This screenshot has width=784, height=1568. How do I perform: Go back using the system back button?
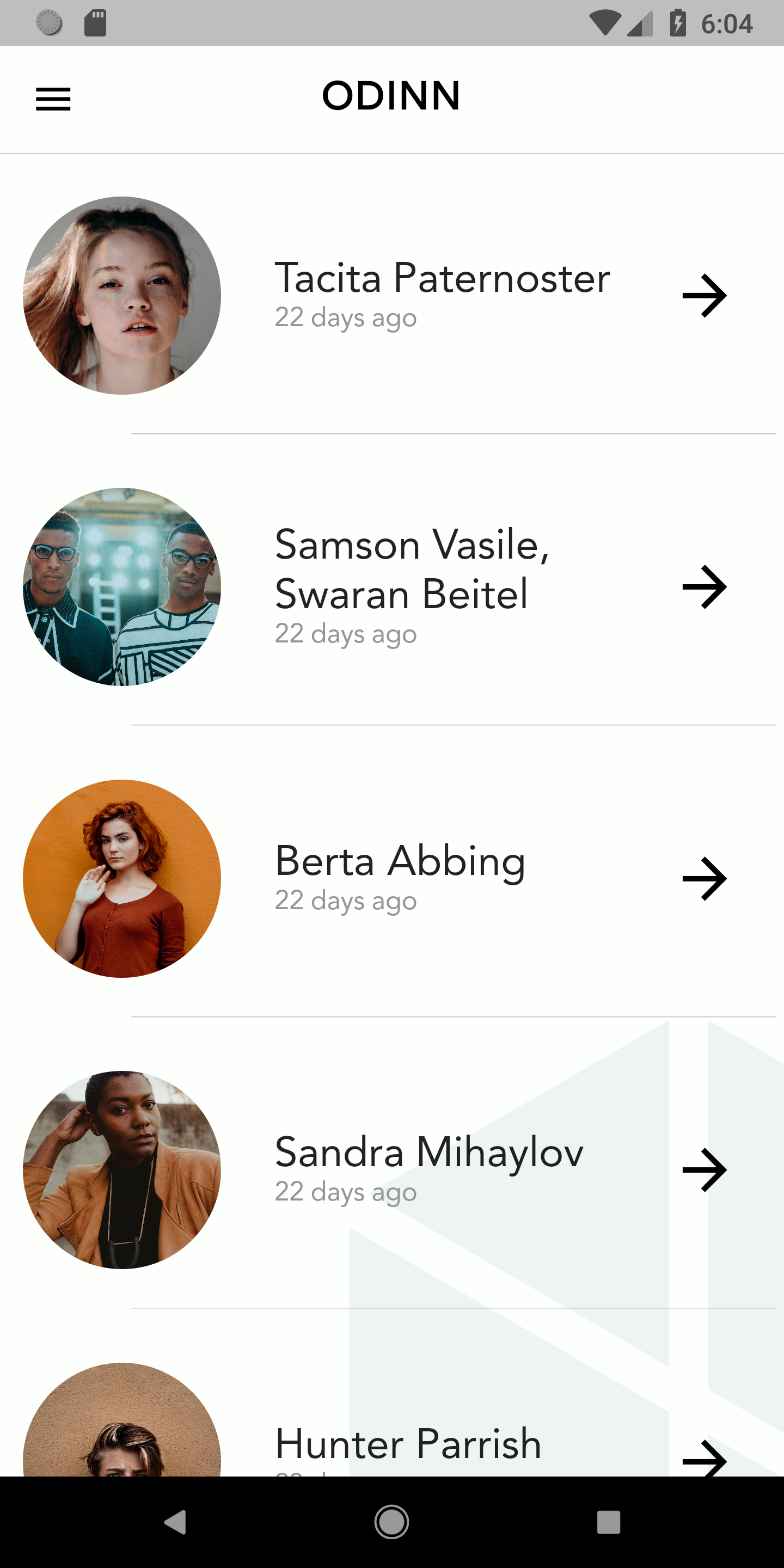(x=175, y=1522)
